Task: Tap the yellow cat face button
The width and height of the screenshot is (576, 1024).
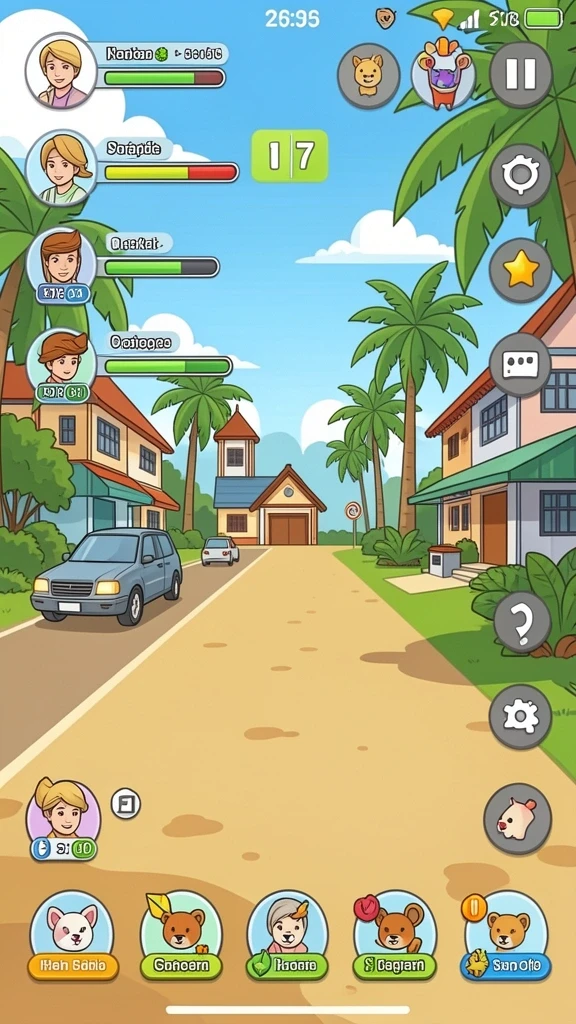Action: [x=368, y=76]
